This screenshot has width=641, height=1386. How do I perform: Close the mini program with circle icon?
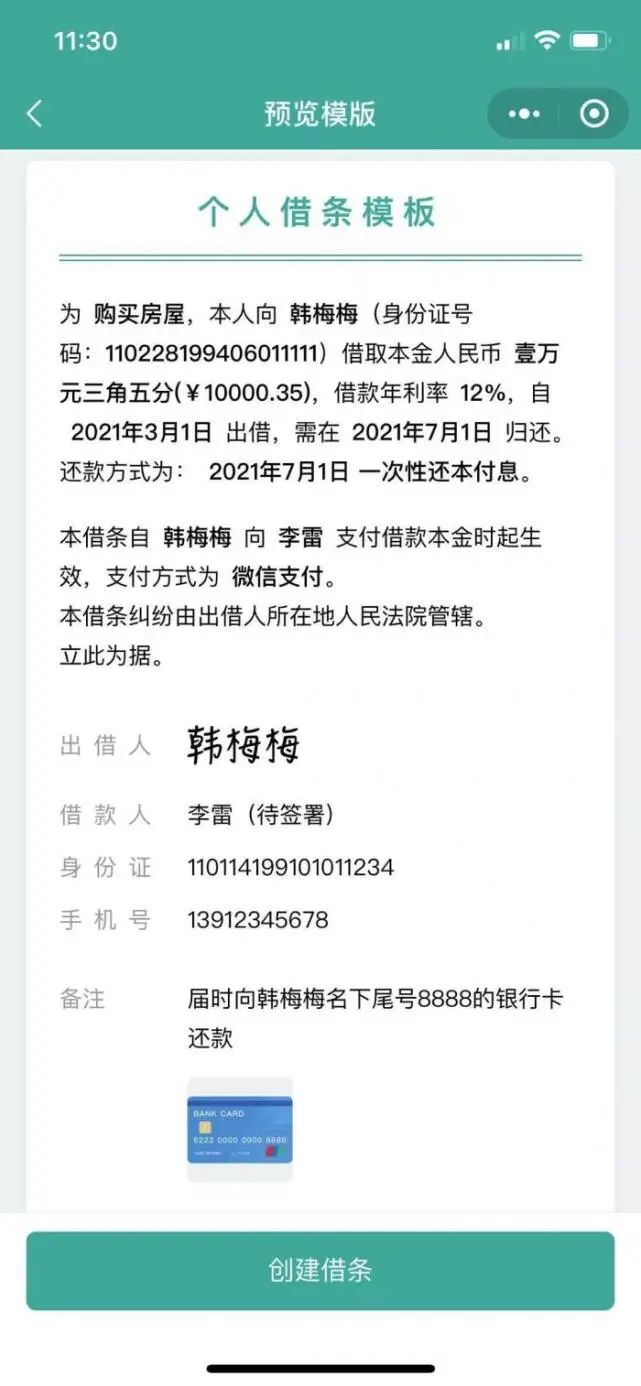click(x=594, y=114)
